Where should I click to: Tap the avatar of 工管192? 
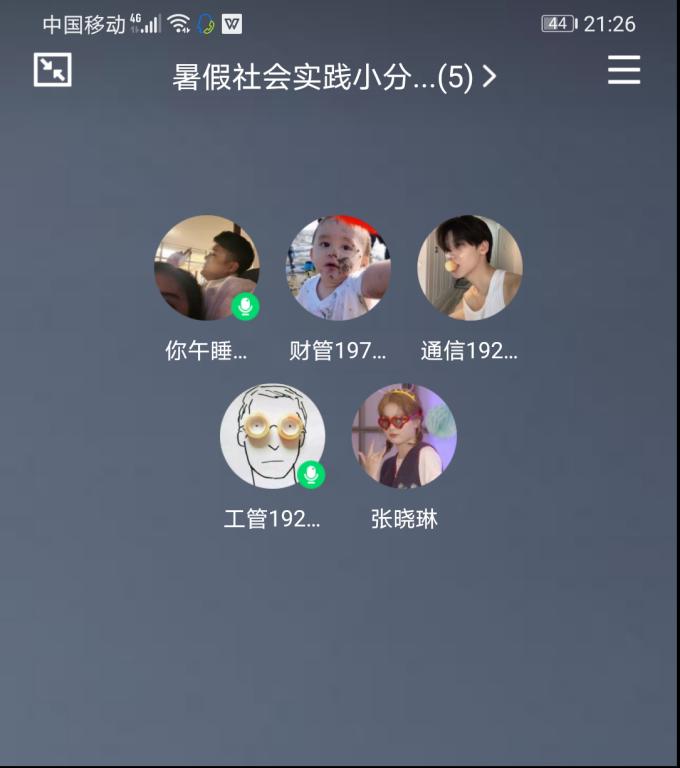coord(272,436)
